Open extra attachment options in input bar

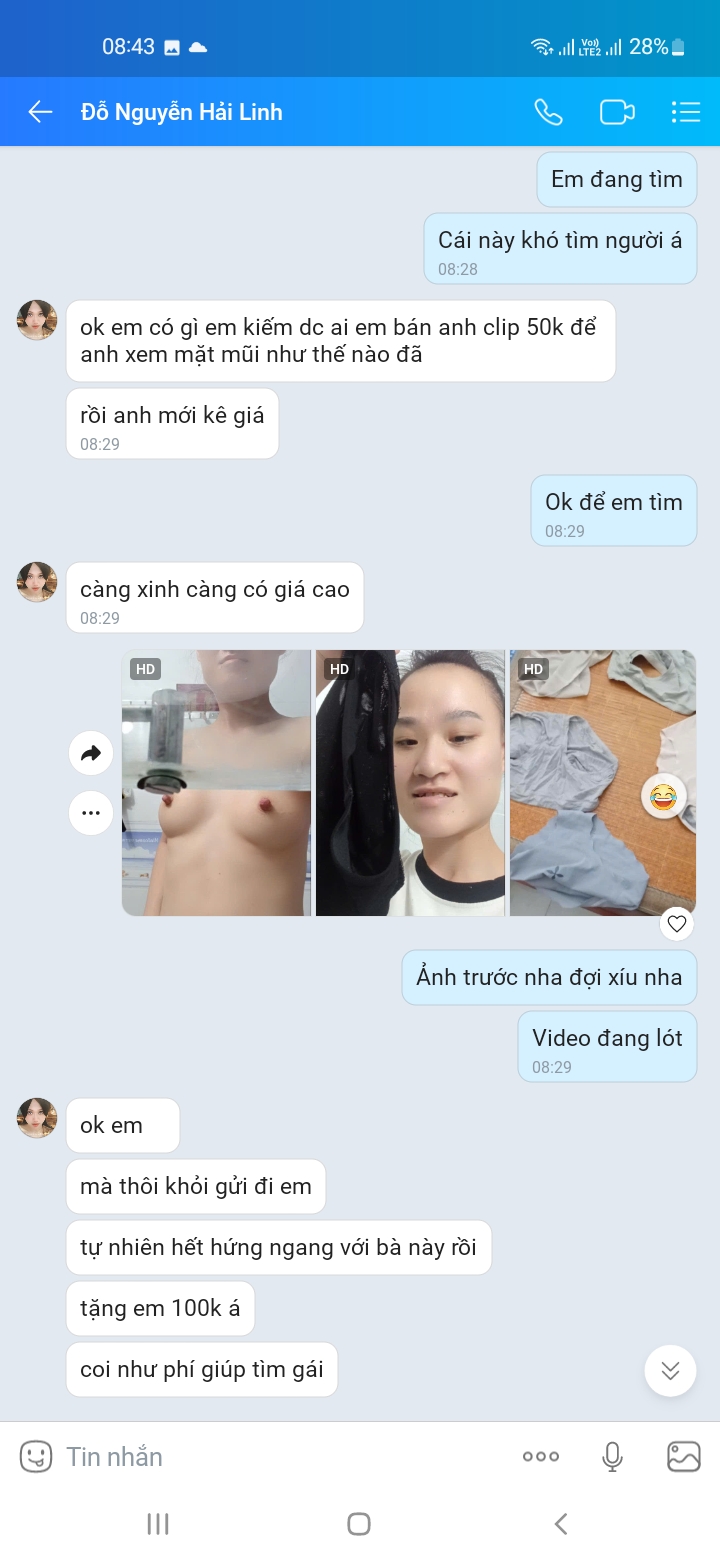pyautogui.click(x=541, y=1457)
